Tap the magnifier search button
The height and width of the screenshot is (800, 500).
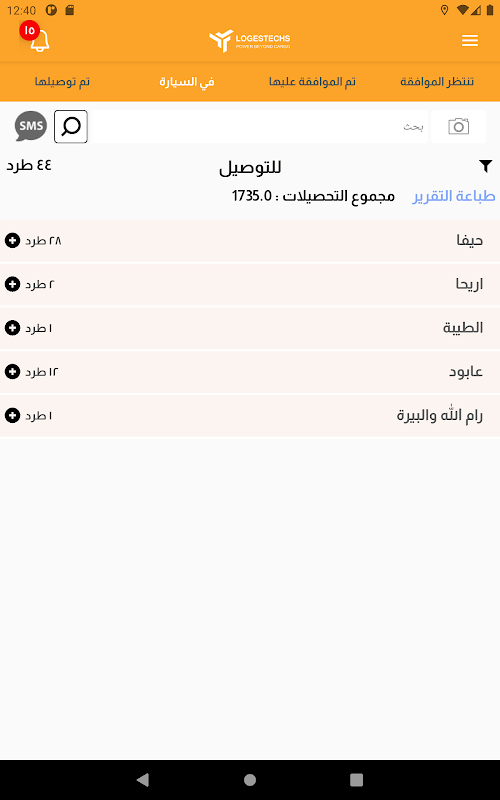click(71, 127)
